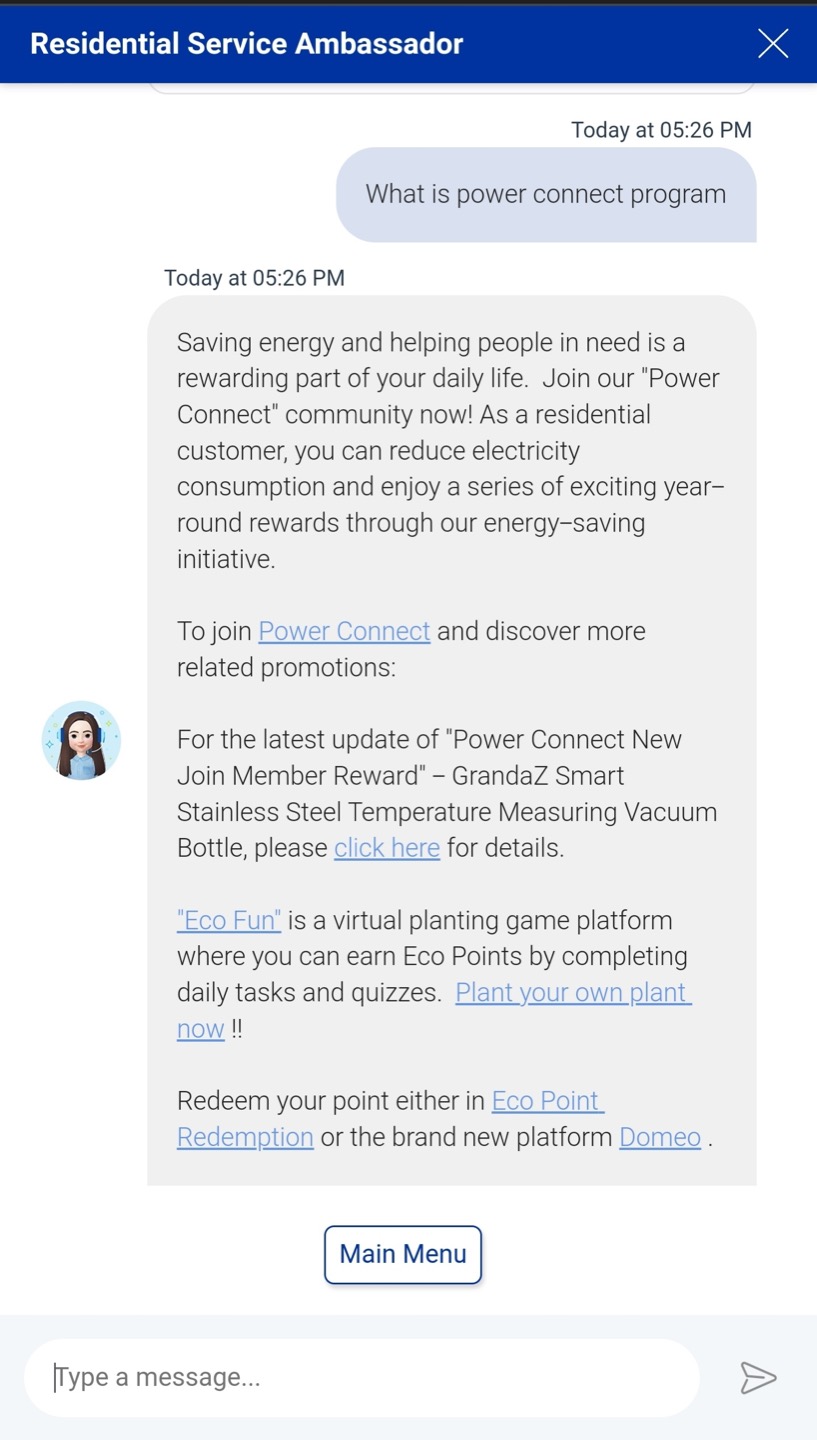Tap the "click here" details link
The width and height of the screenshot is (817, 1440).
click(x=387, y=848)
